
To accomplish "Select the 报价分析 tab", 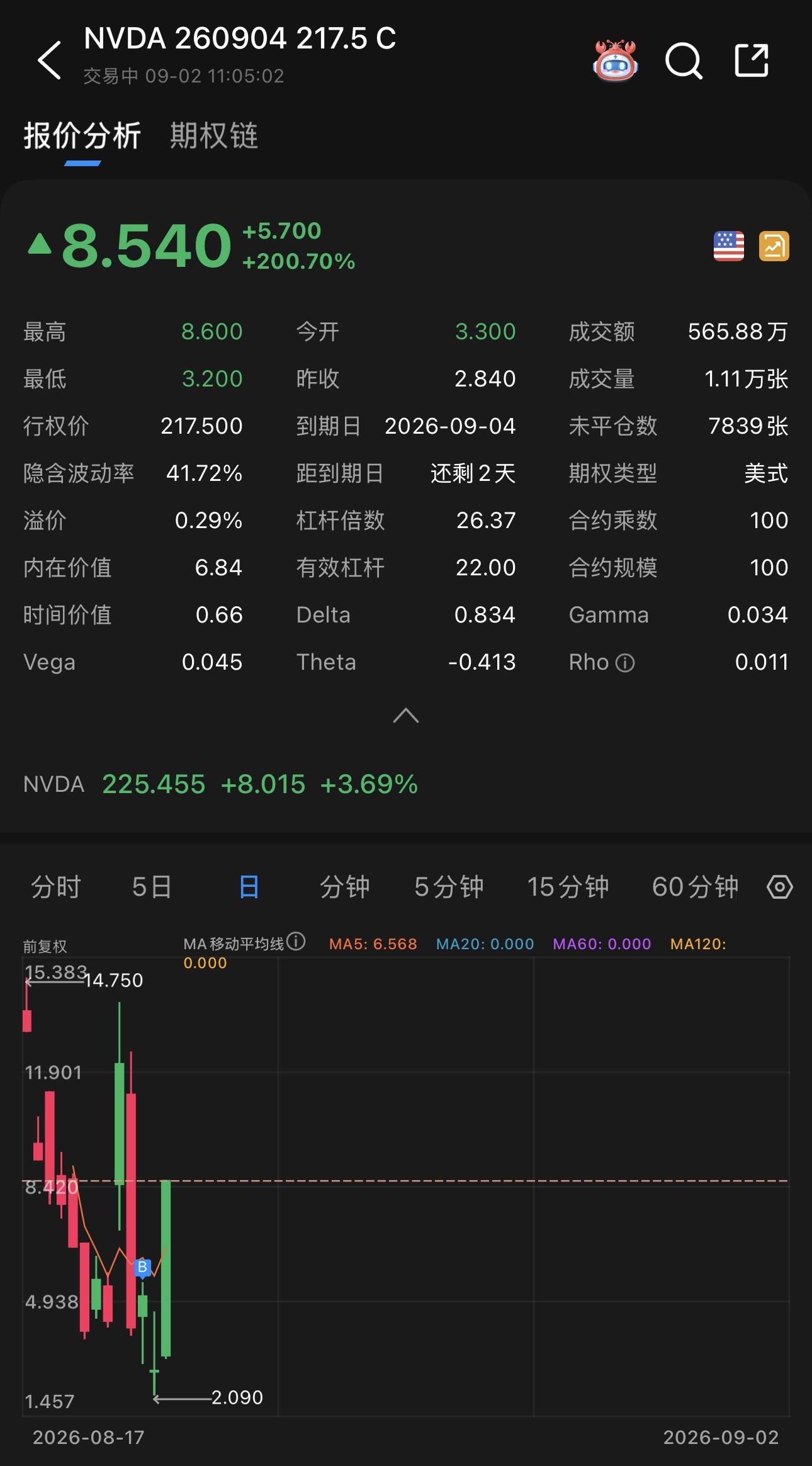I will click(82, 135).
